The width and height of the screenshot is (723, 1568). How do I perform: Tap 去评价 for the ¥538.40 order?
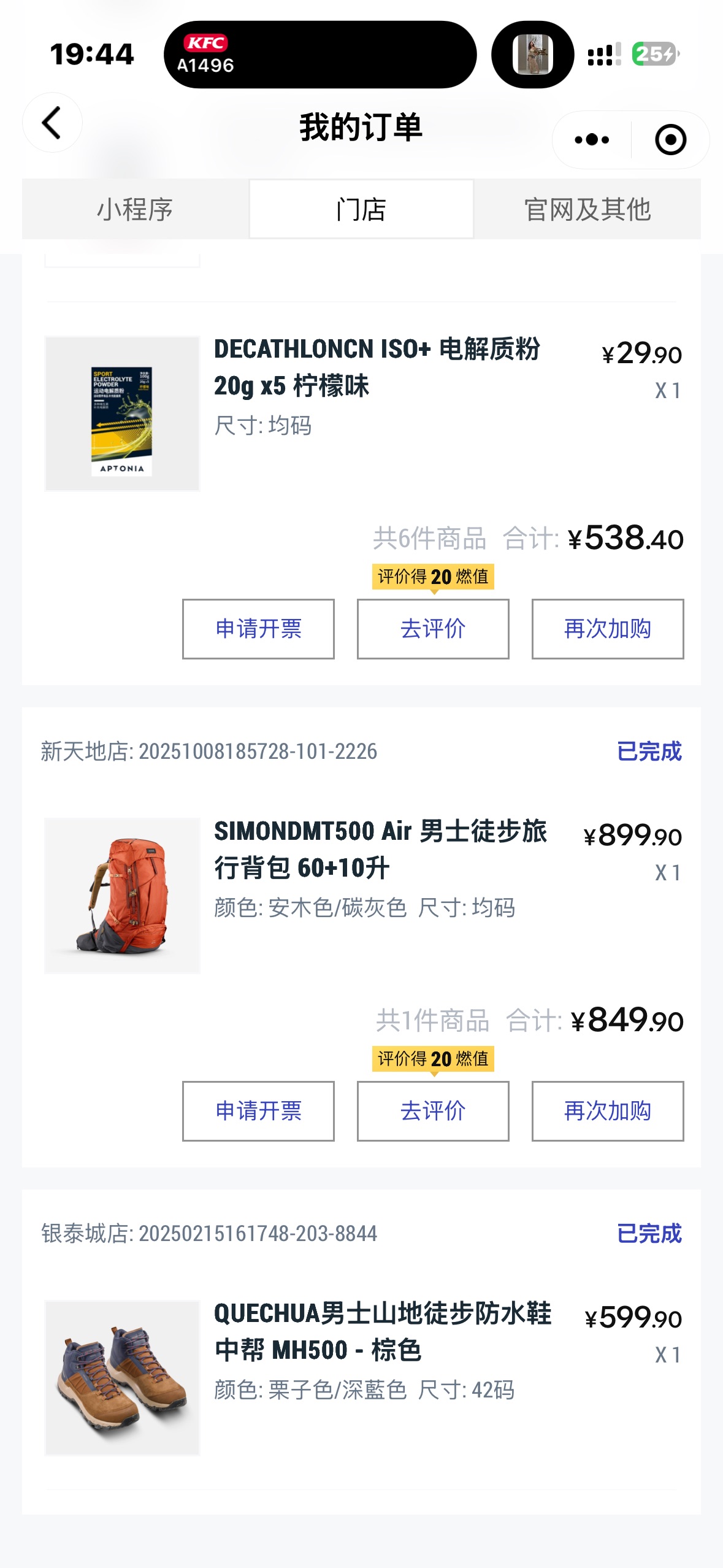click(x=433, y=629)
